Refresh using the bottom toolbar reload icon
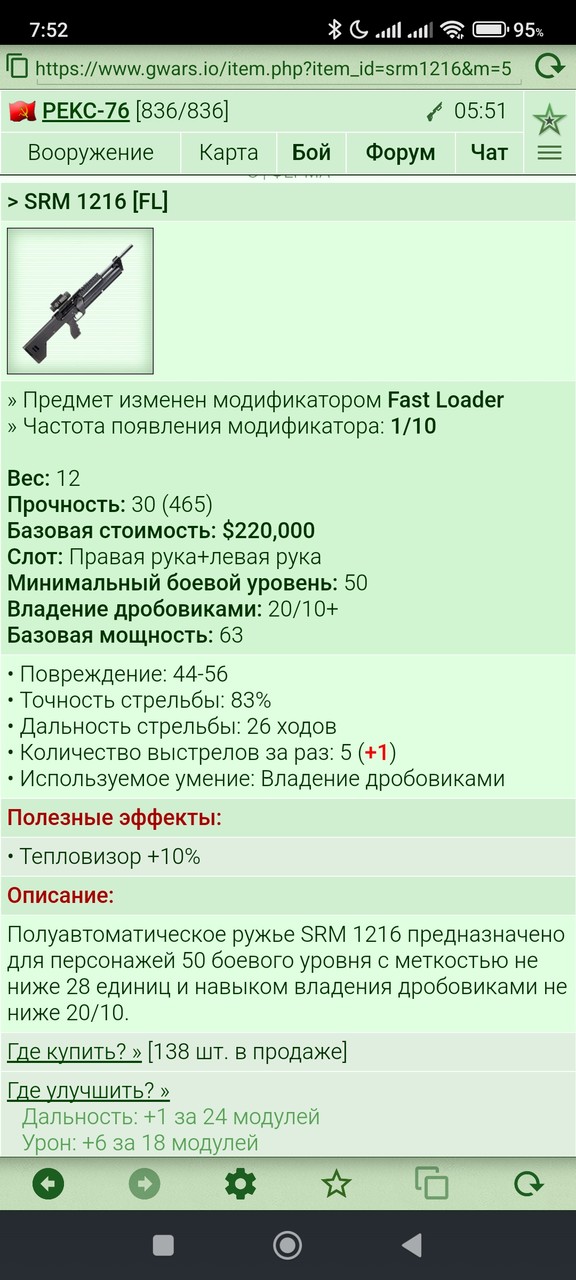 528,1185
